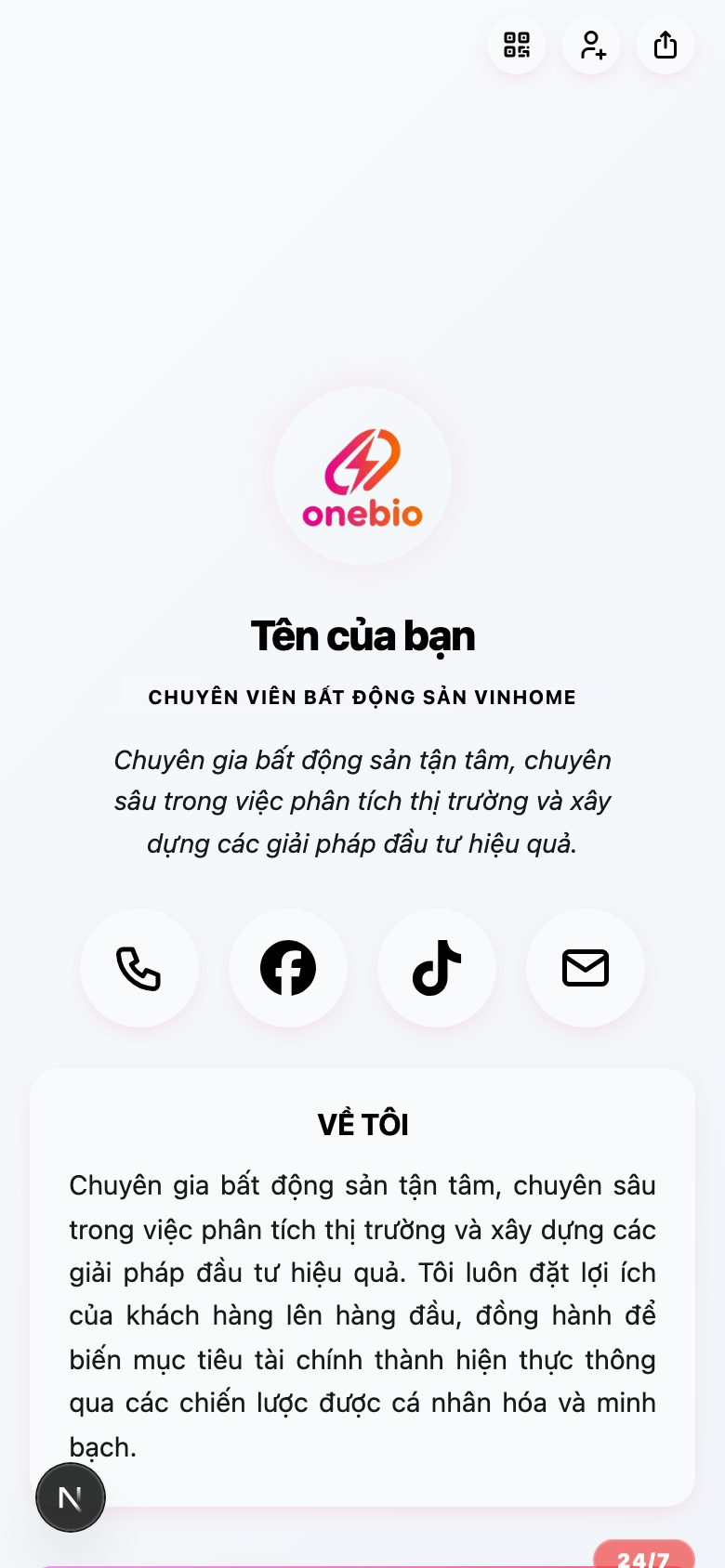Tap the pink banner strip at page bottom

[x=362, y=1563]
